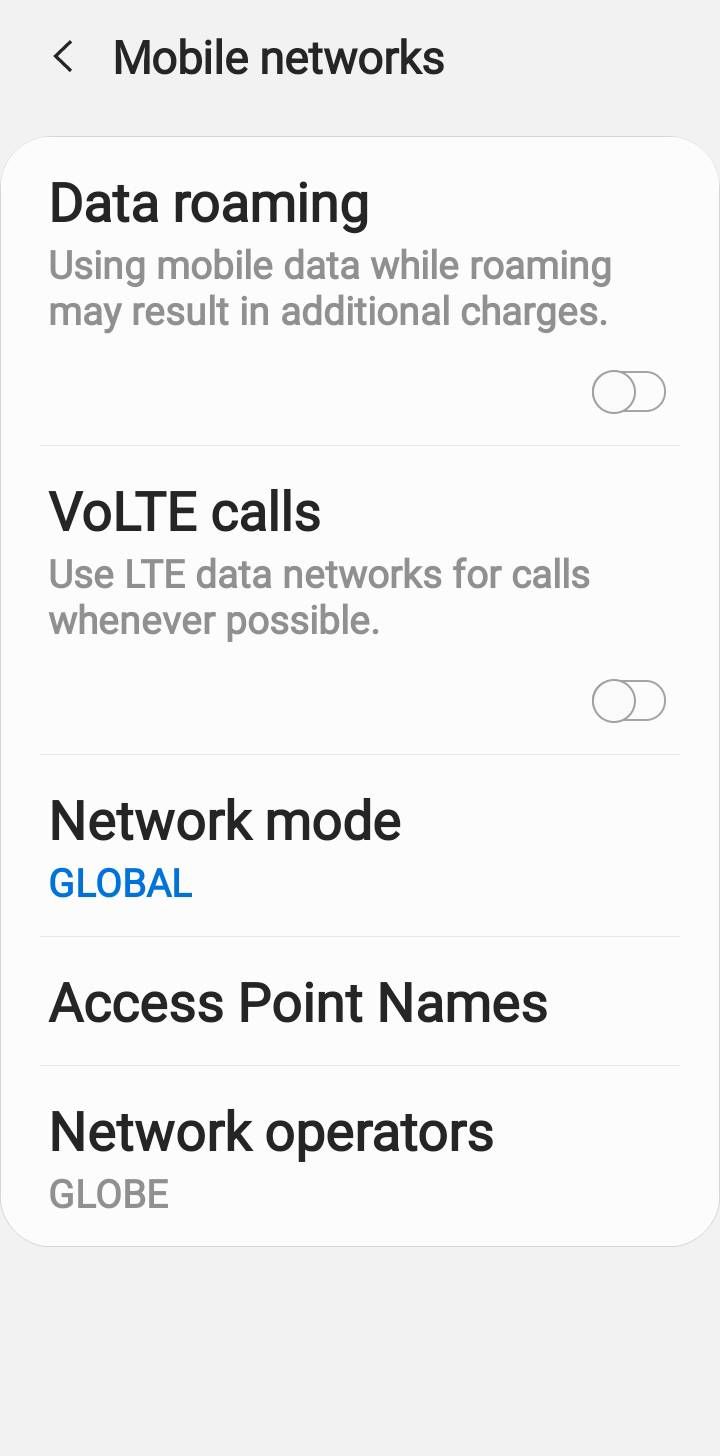This screenshot has width=720, height=1456.
Task: Tap the Mobile networks title
Action: click(280, 56)
